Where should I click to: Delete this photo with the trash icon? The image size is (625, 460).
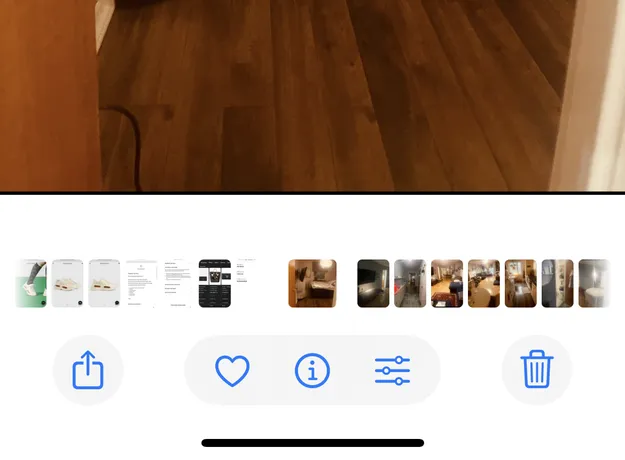point(537,371)
